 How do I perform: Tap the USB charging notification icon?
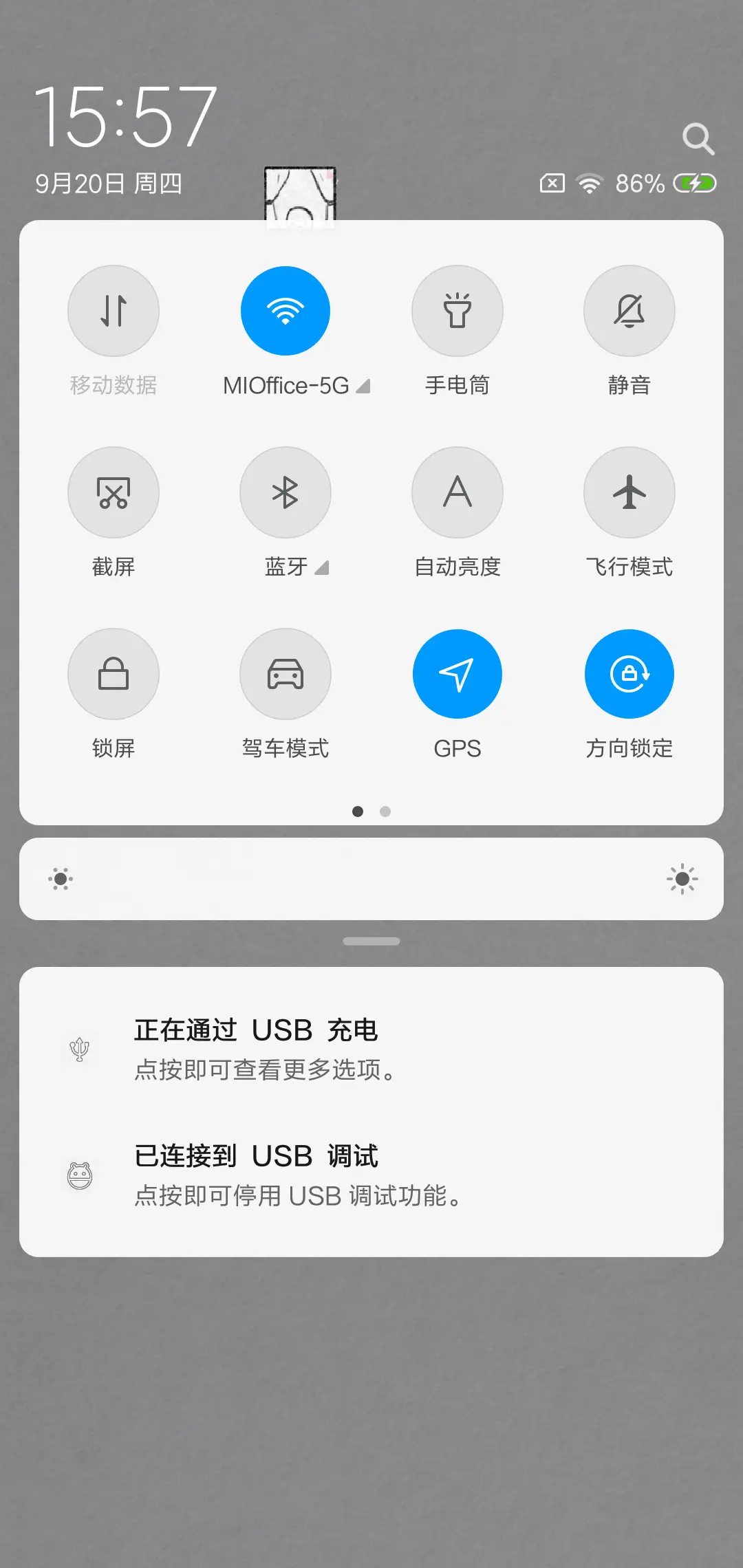click(x=80, y=1049)
